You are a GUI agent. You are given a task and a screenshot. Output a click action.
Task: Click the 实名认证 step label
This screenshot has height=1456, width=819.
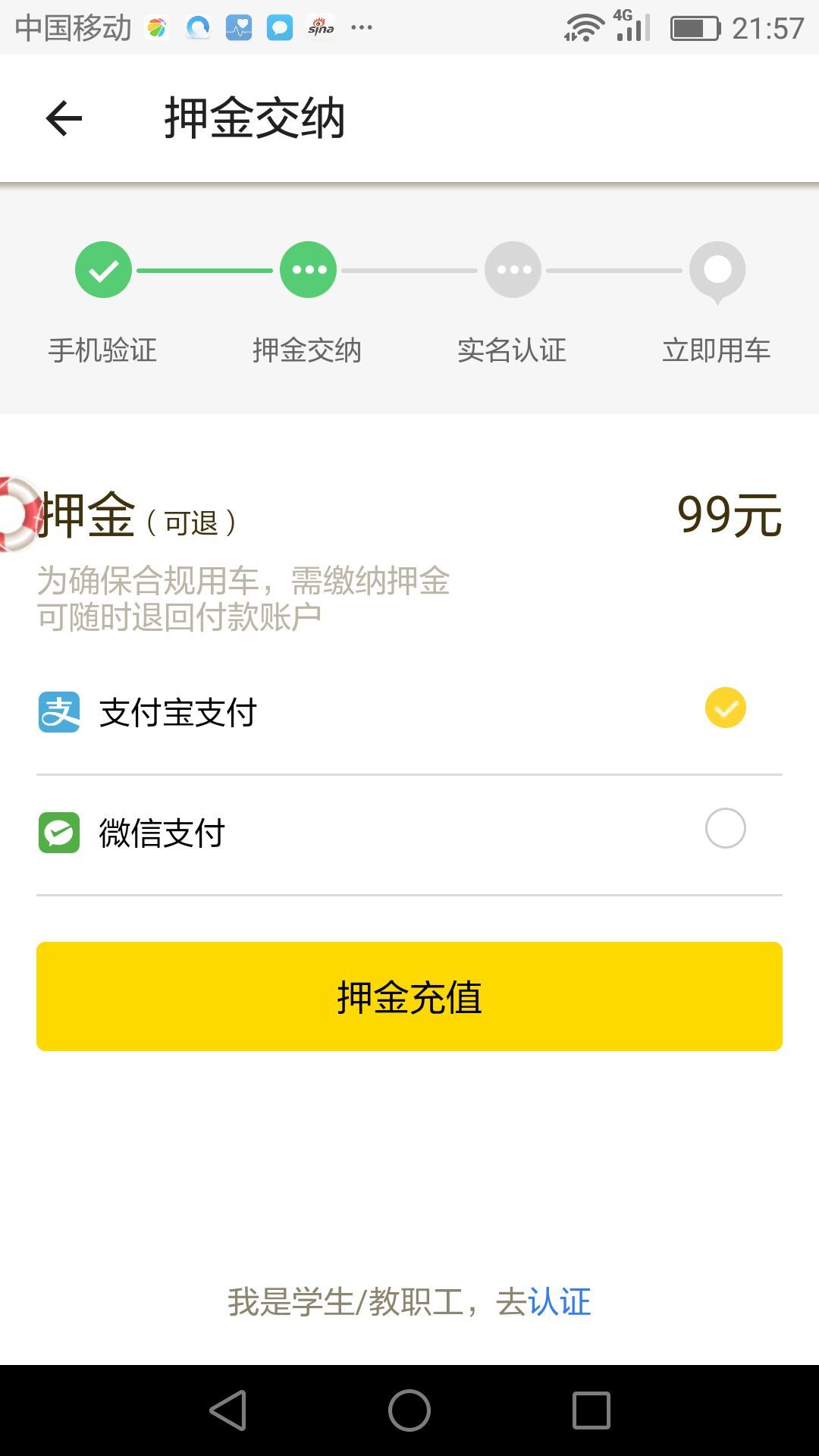(512, 350)
